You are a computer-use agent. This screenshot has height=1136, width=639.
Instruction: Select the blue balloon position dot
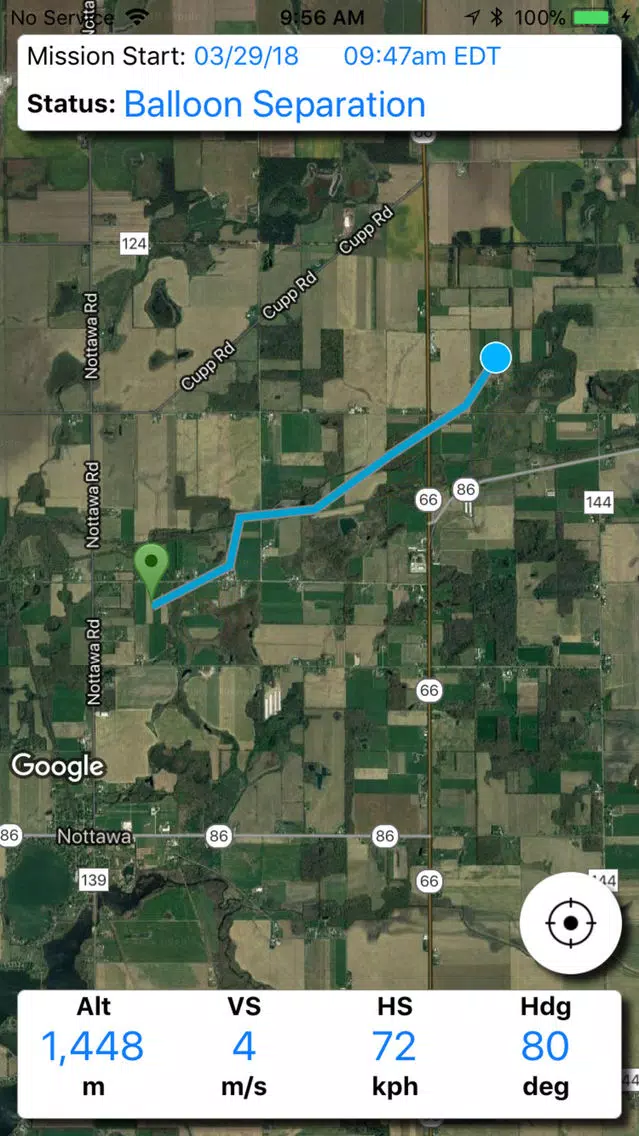tap(496, 357)
